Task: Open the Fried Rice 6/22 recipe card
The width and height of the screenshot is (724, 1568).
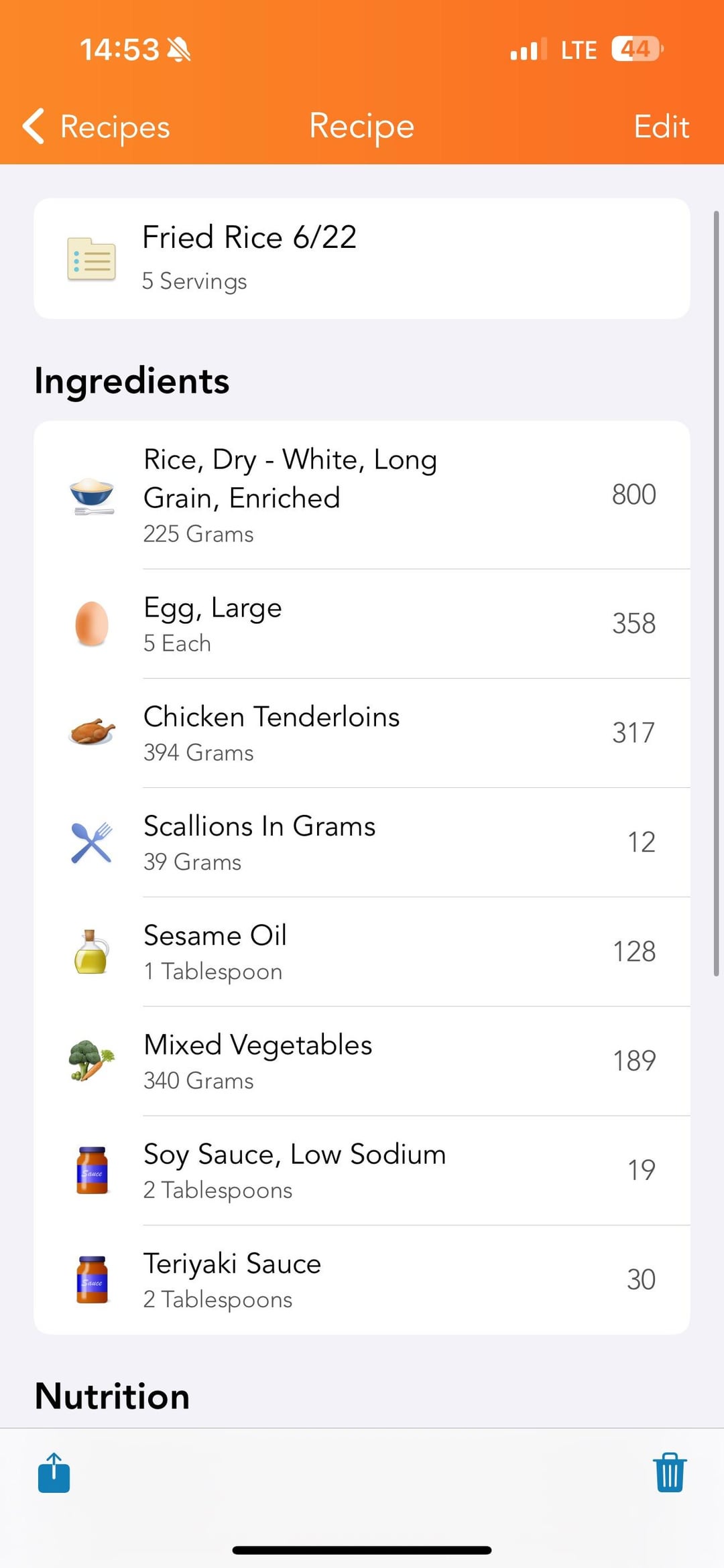Action: pyautogui.click(x=362, y=258)
